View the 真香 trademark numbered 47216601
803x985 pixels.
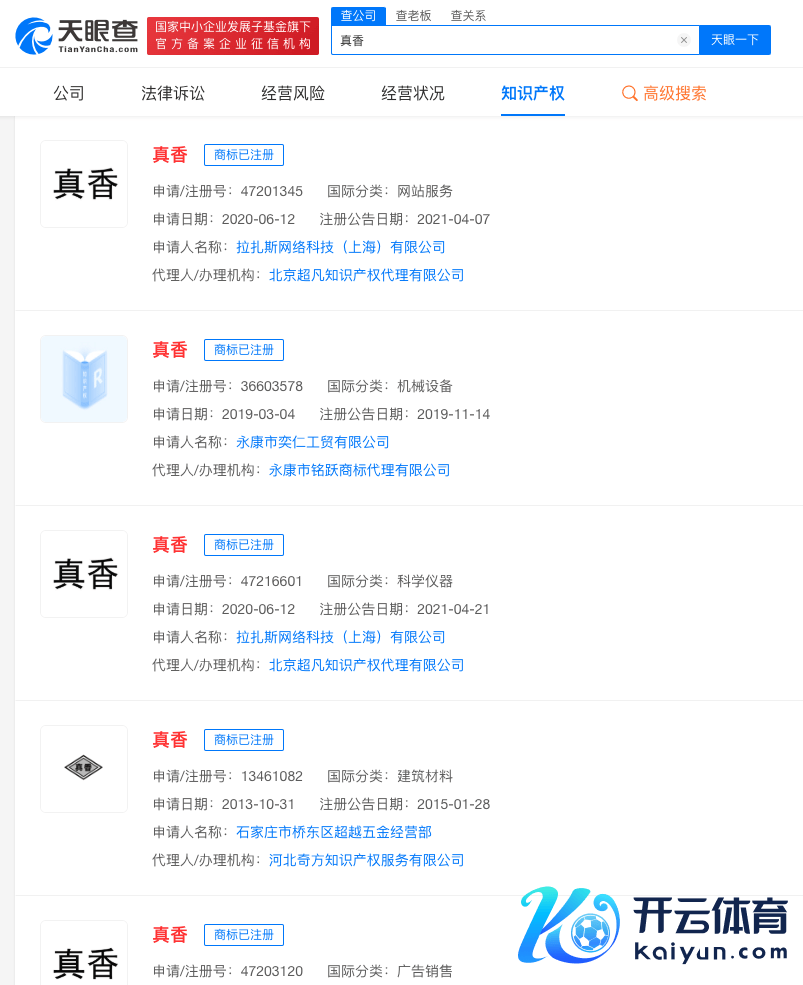[170, 545]
